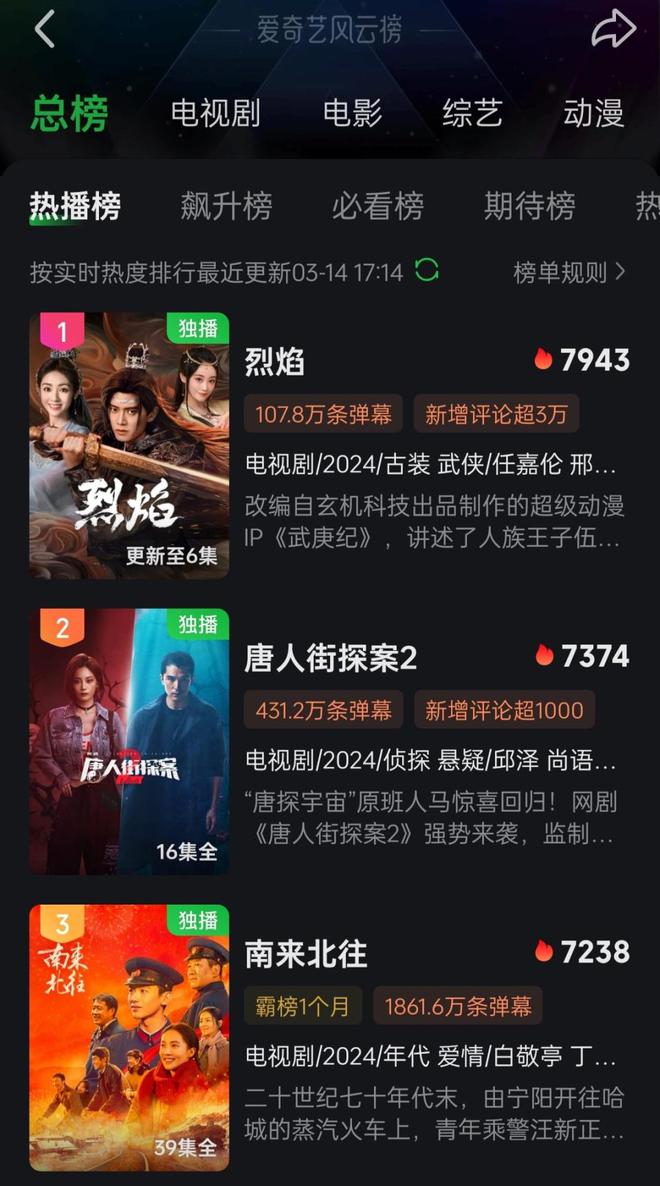
Task: Refresh the real-time ranking
Action: click(x=427, y=271)
